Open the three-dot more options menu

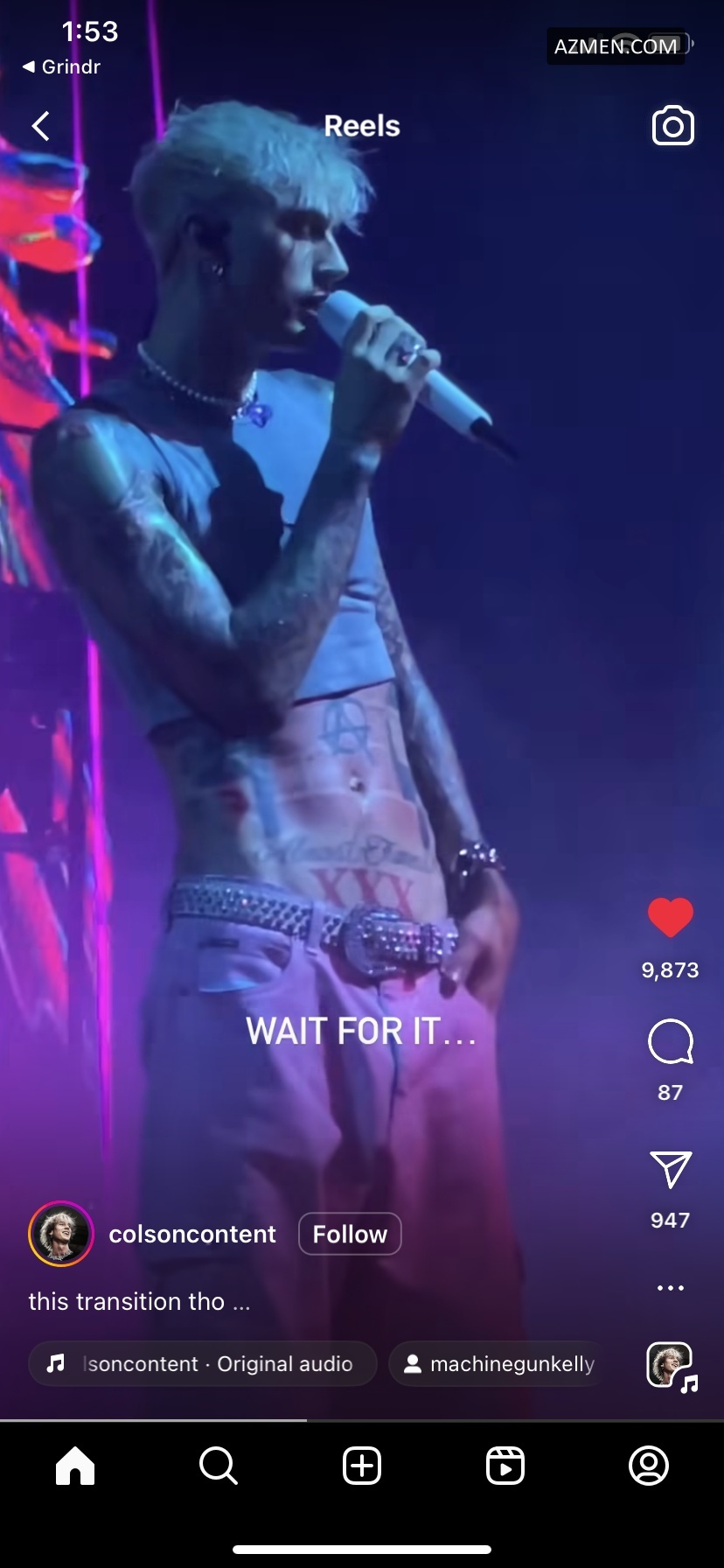click(670, 1288)
